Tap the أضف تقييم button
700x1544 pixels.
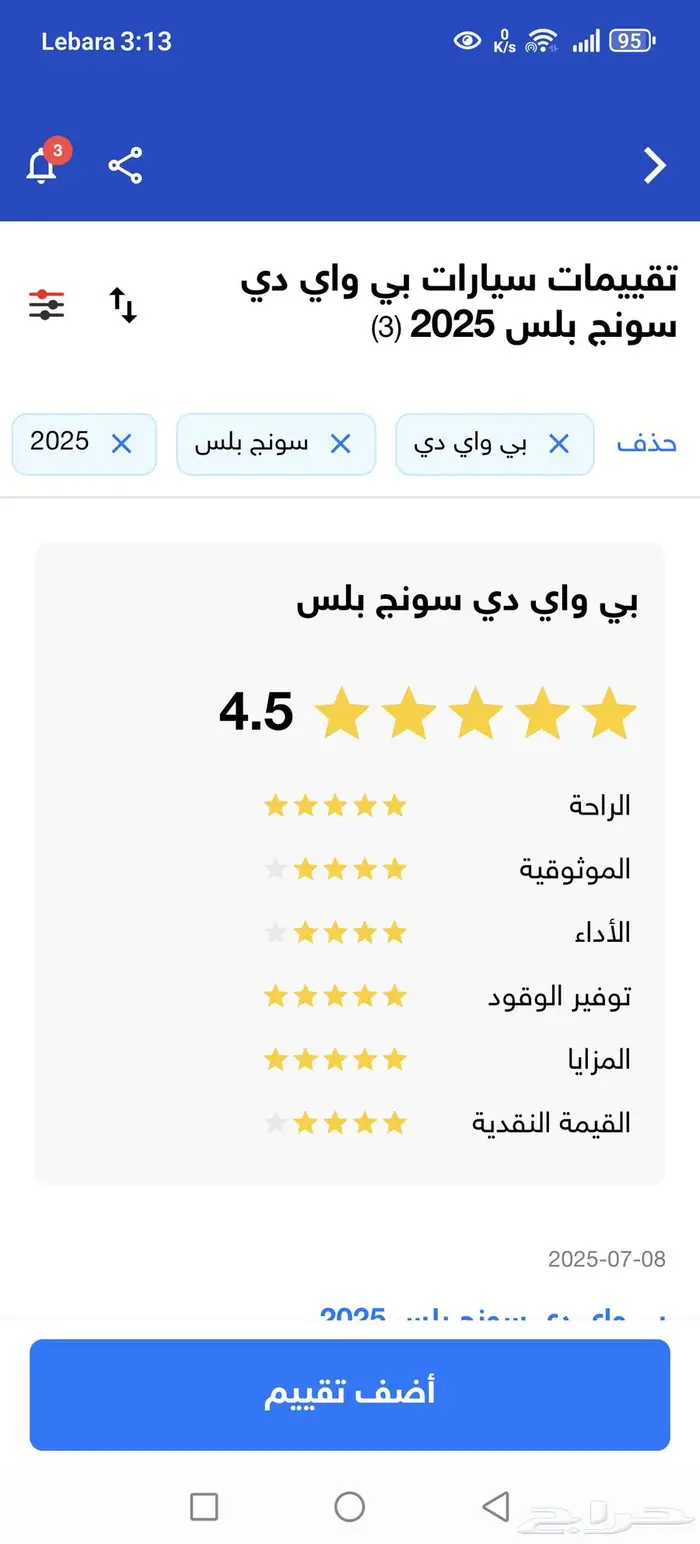pyautogui.click(x=350, y=1394)
